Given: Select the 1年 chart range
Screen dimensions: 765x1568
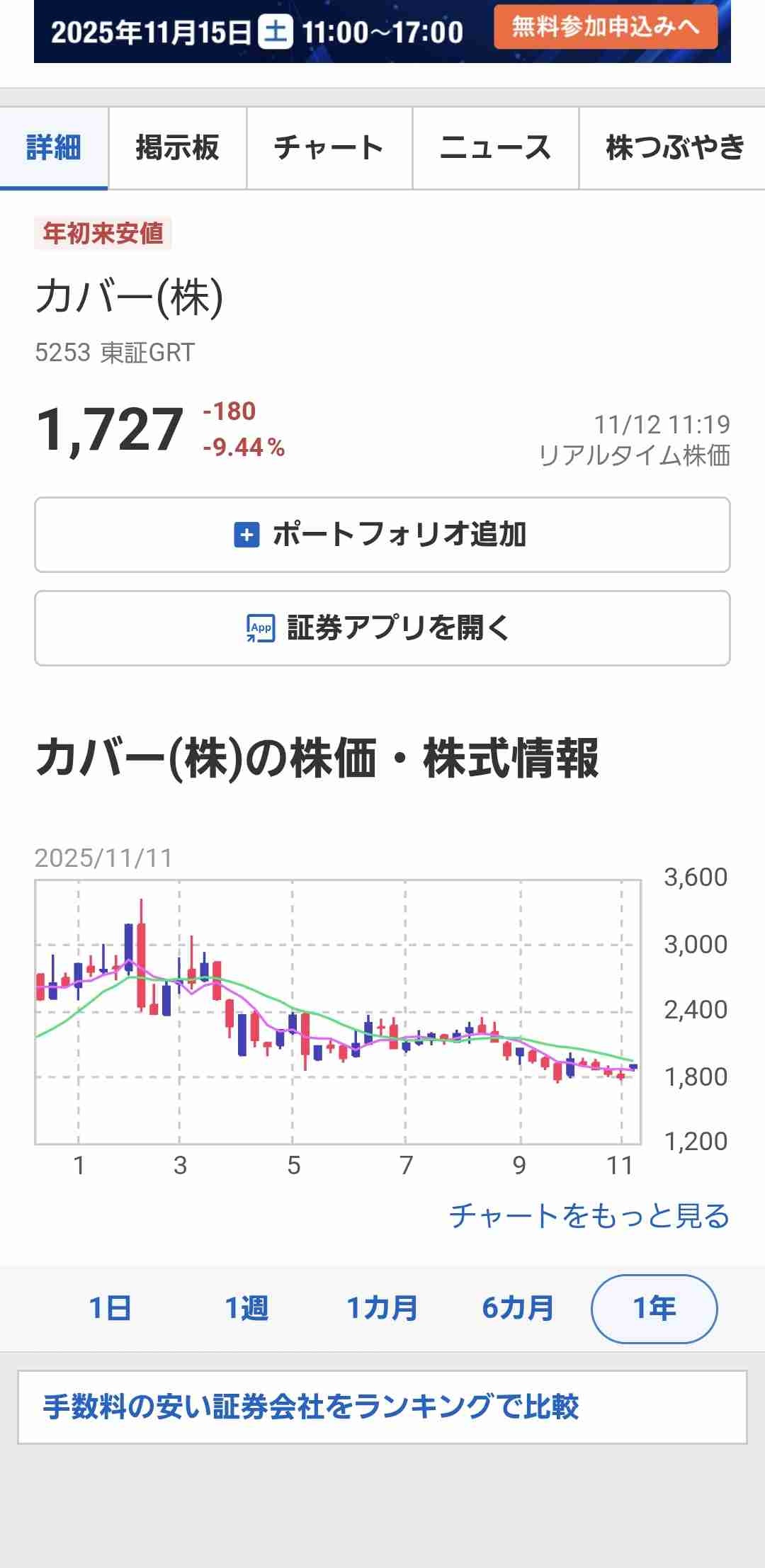Looking at the screenshot, I should coord(654,1308).
